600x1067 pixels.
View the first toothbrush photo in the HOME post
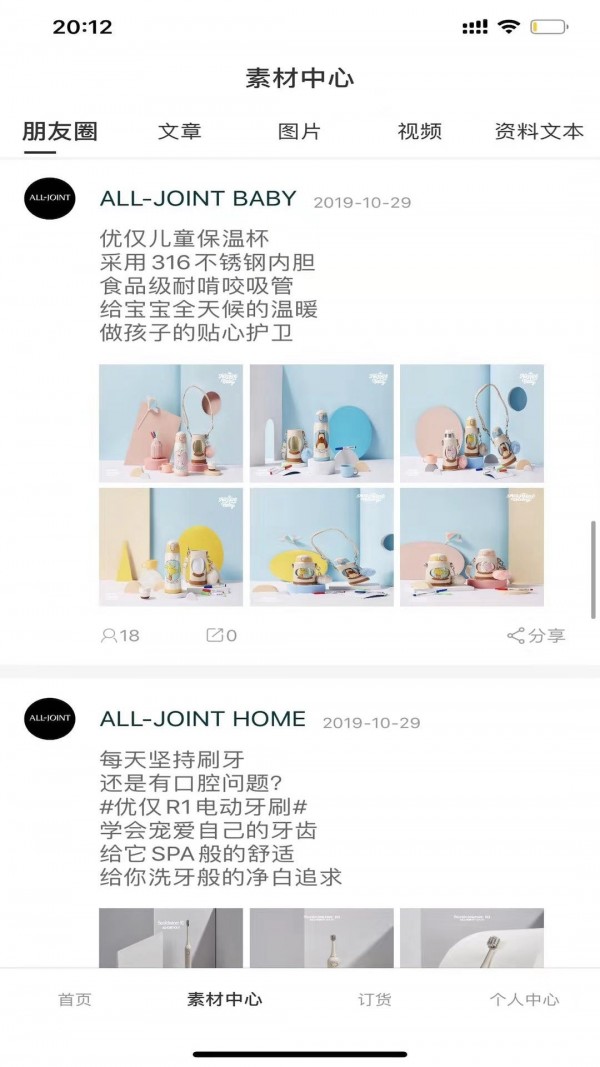[x=171, y=936]
